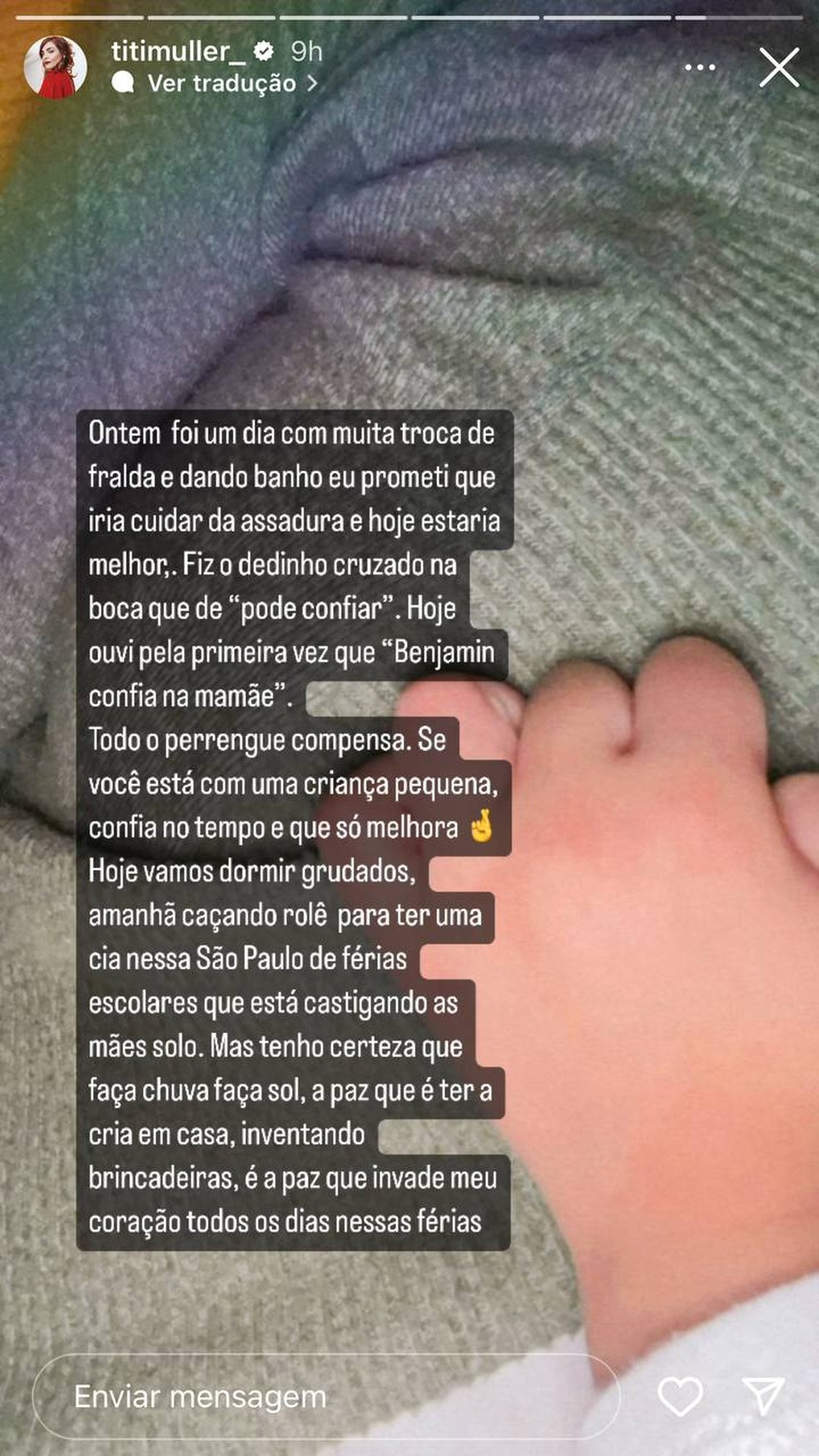The width and height of the screenshot is (819, 1456).
Task: Close the story with the X
Action: click(779, 67)
